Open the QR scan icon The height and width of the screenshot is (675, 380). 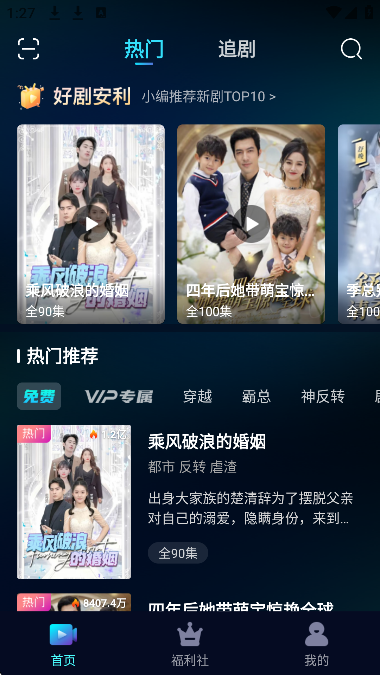[x=28, y=49]
